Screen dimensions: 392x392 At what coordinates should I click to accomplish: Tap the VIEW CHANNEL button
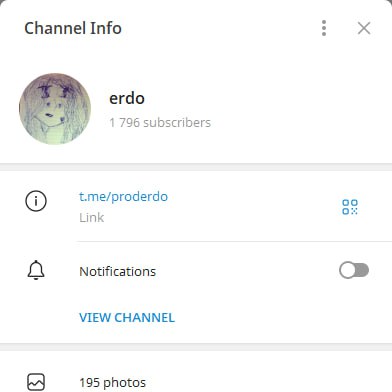pyautogui.click(x=127, y=318)
